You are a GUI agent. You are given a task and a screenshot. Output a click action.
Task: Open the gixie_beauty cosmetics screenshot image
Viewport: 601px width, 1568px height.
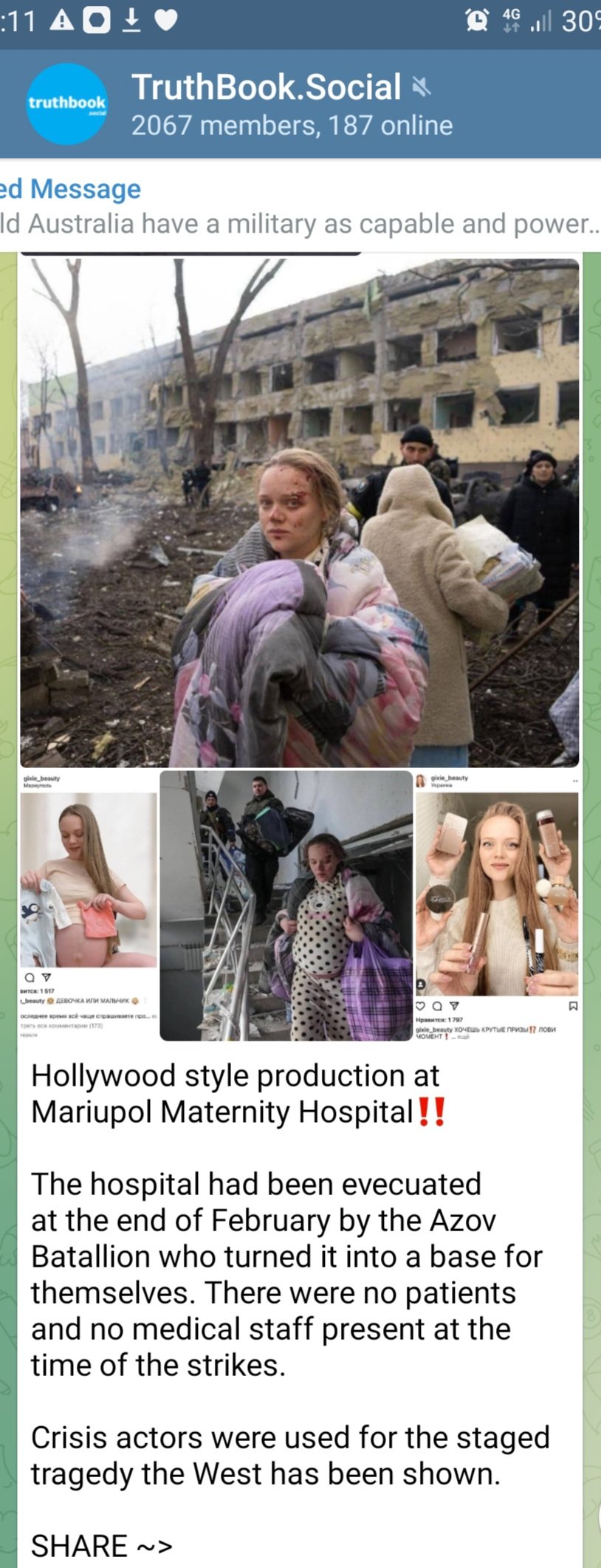(497, 905)
